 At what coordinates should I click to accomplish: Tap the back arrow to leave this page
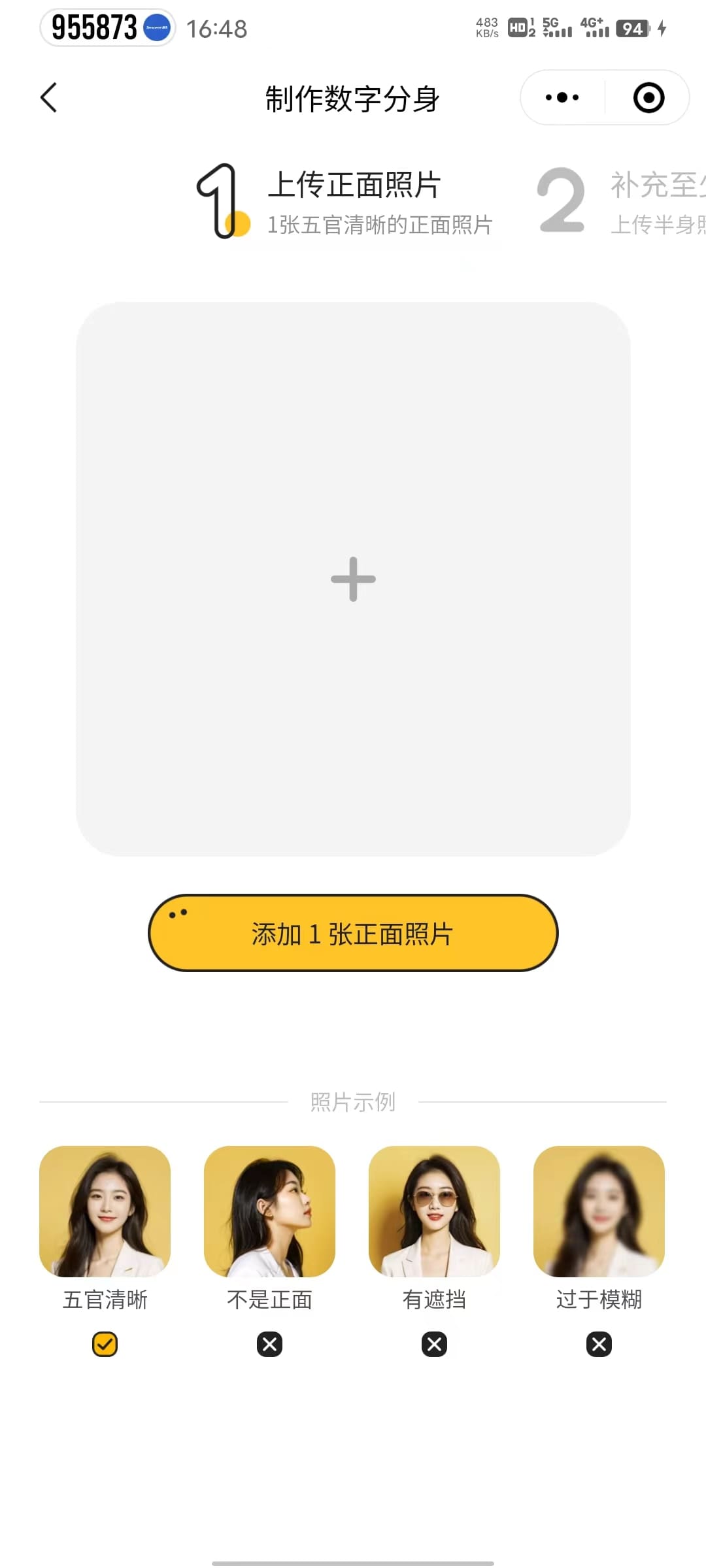point(47,97)
